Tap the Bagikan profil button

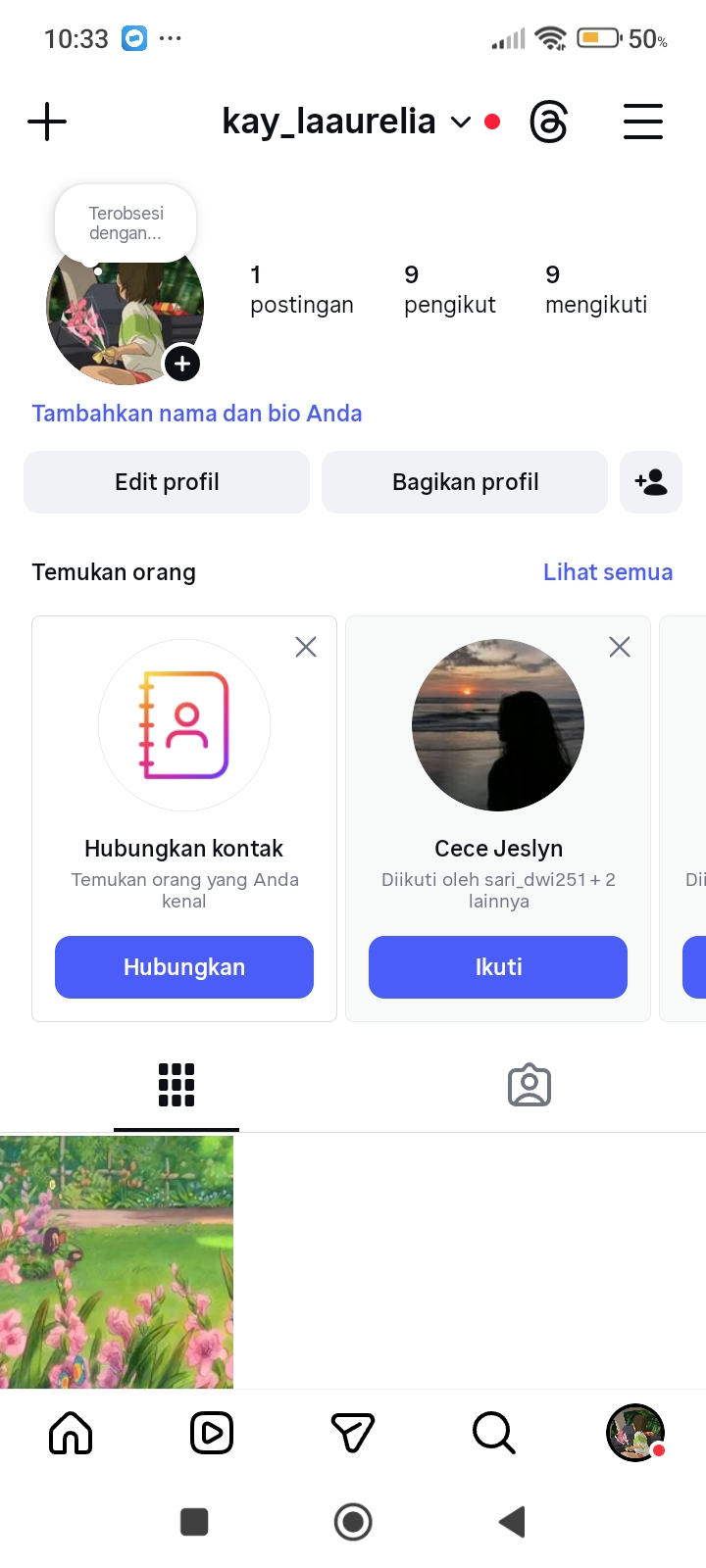pyautogui.click(x=465, y=482)
